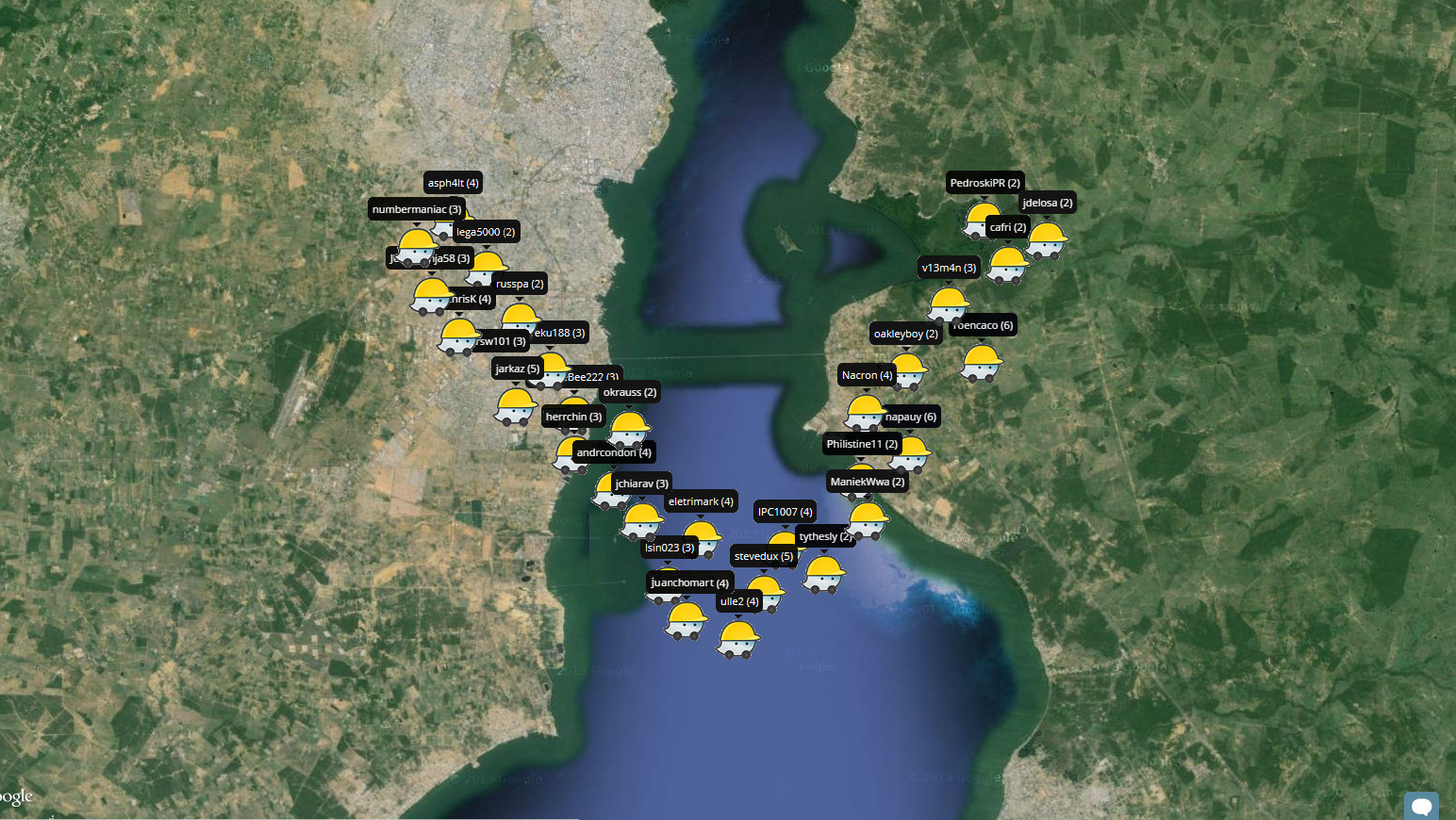The height and width of the screenshot is (820, 1456).
Task: Tap the numbermaniac (3) marker label
Action: click(416, 209)
